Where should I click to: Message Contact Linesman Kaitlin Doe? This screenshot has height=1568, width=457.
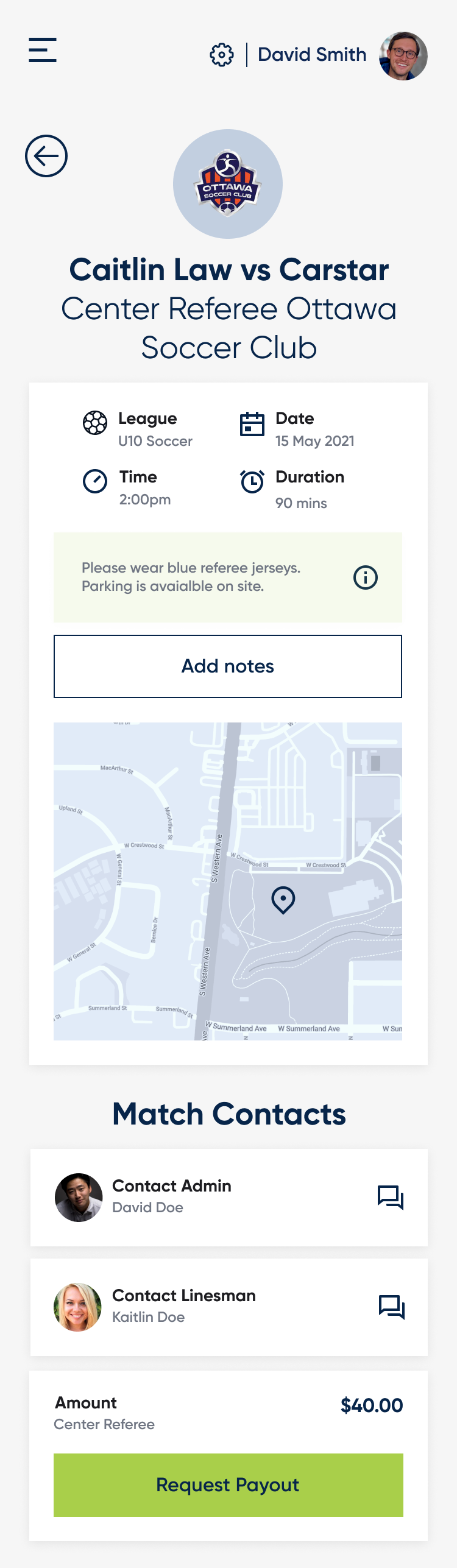[392, 1307]
